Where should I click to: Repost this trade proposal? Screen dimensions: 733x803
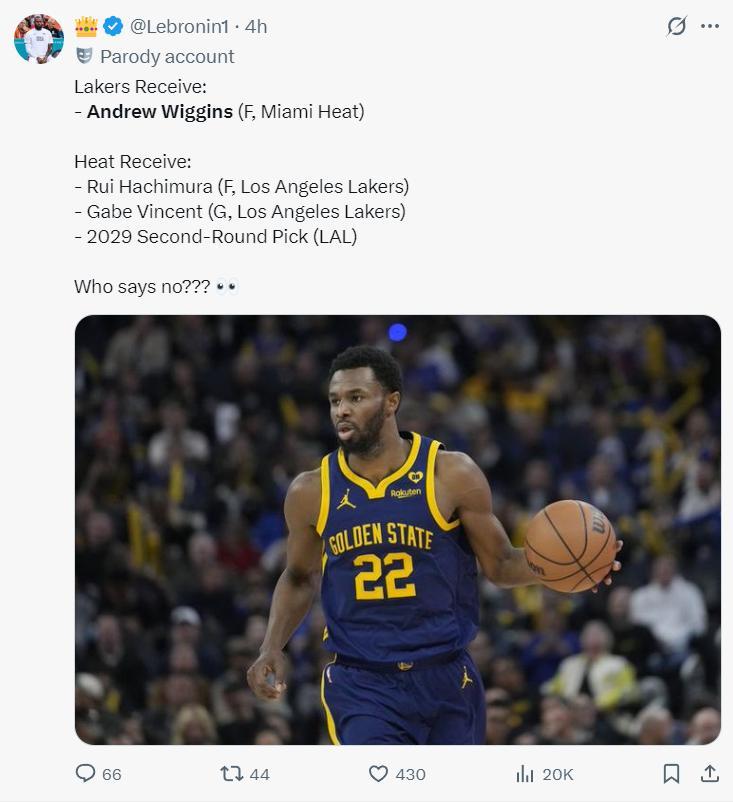pyautogui.click(x=231, y=773)
